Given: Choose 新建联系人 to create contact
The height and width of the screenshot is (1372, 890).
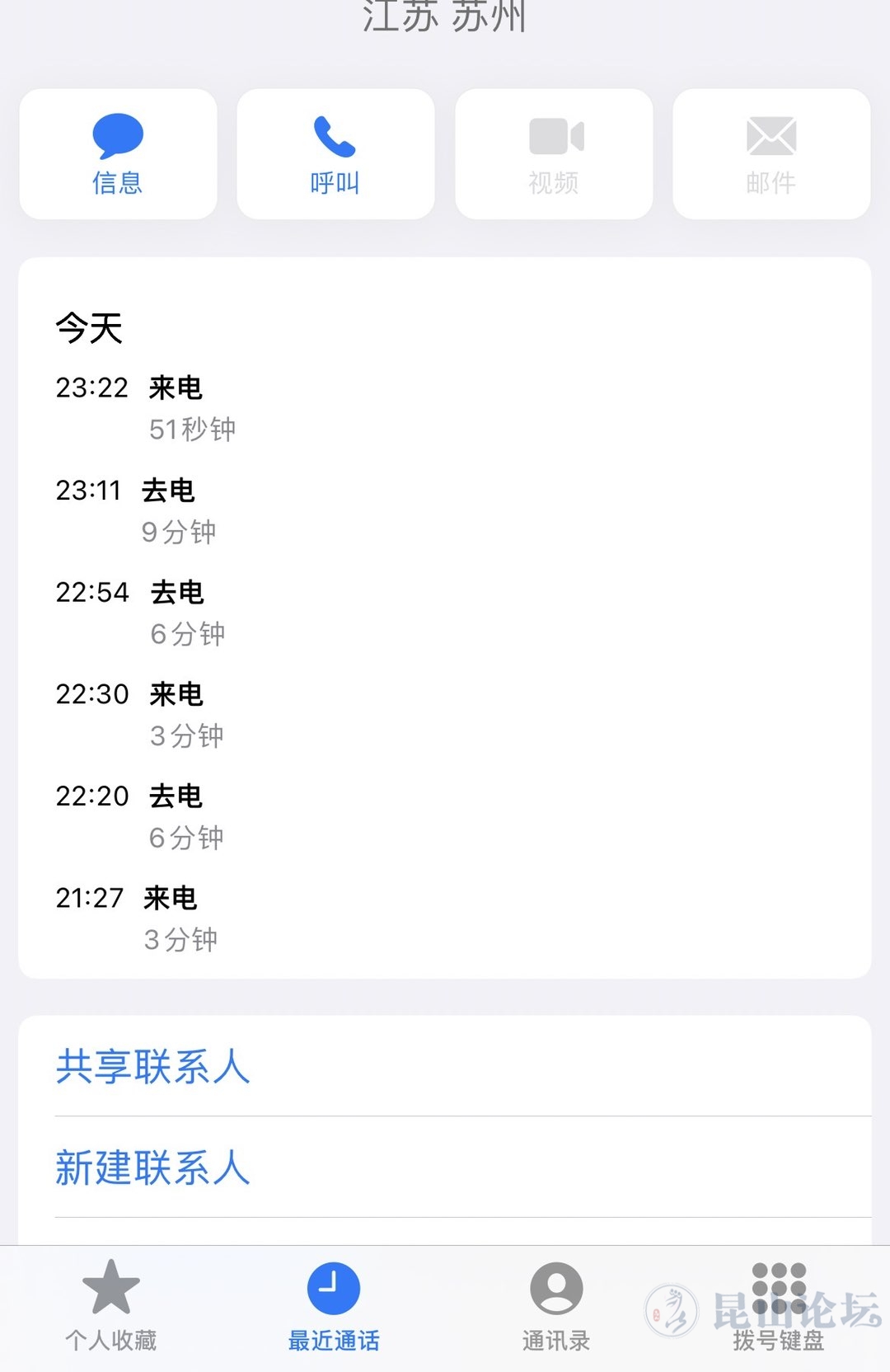Looking at the screenshot, I should (x=153, y=1168).
